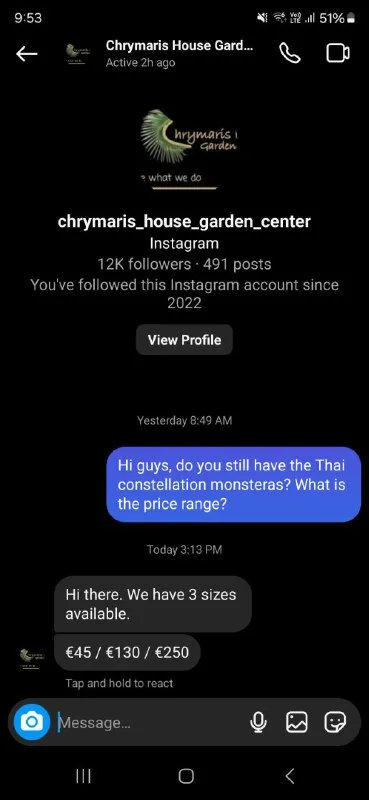Open recent apps from the navigation bar

(83, 776)
